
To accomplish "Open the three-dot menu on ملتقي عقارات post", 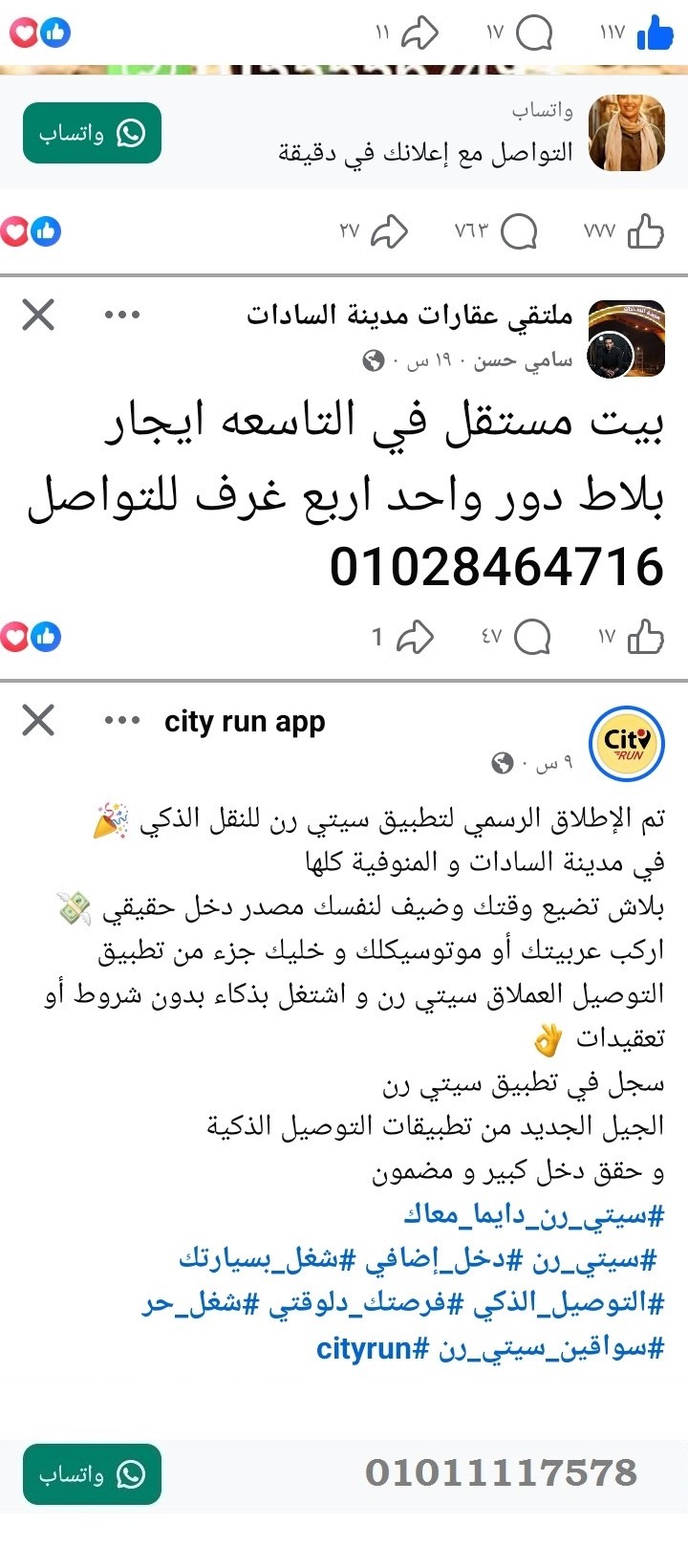I will click(121, 316).
